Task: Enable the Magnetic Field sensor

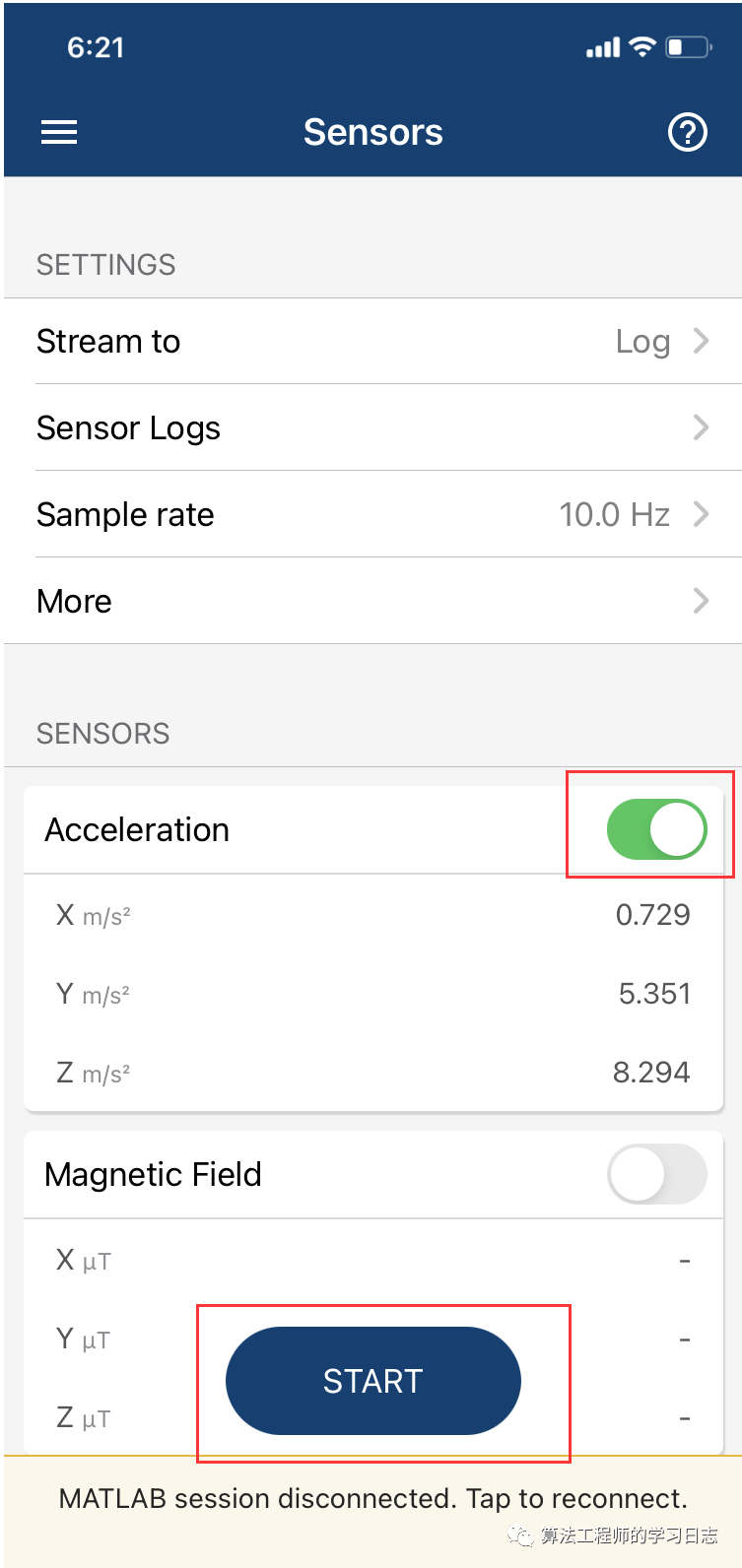Action: pyautogui.click(x=656, y=1174)
